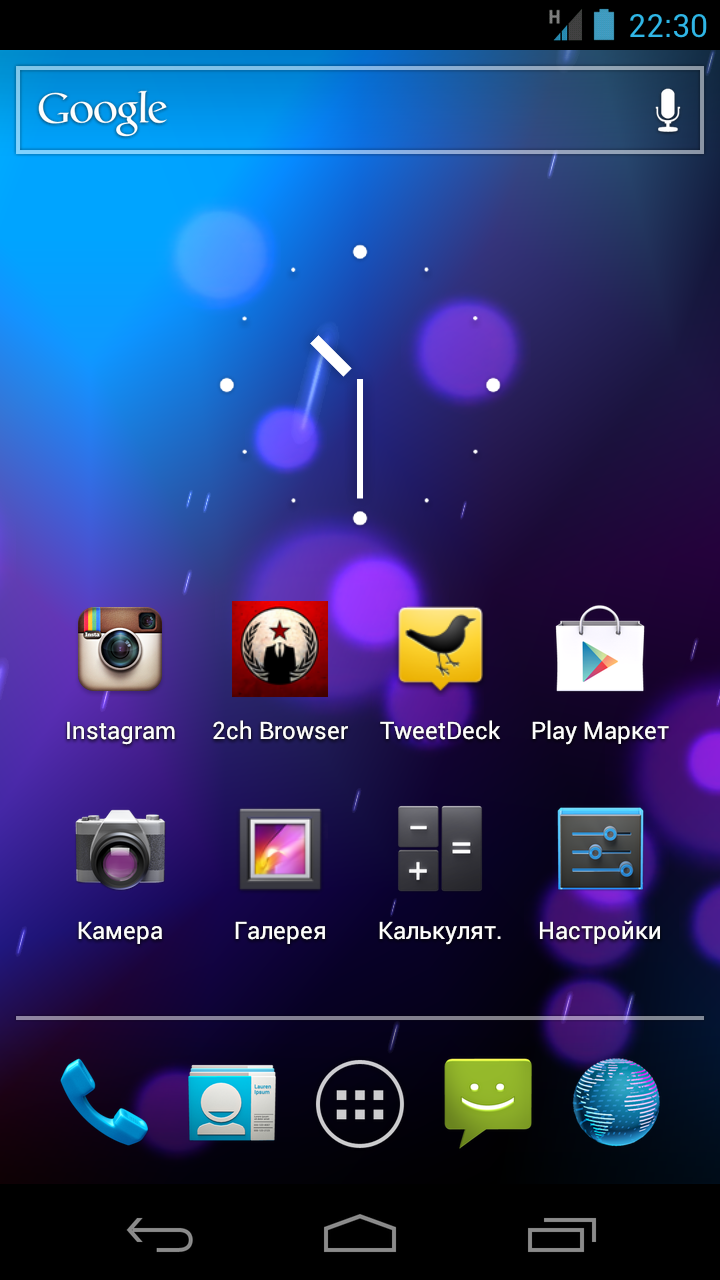720x1280 pixels.
Task: Show recent apps
Action: coord(562,1234)
